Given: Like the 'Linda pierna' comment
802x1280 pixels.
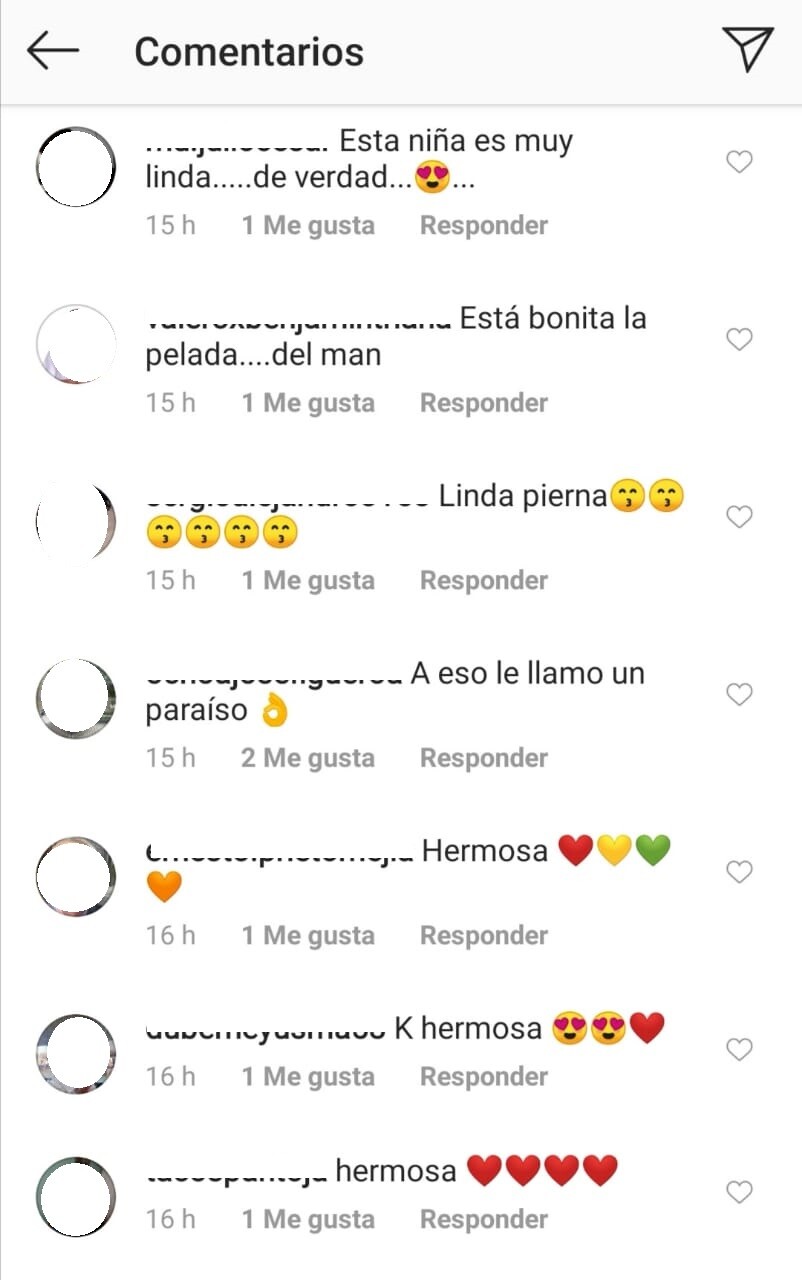Looking at the screenshot, I should pyautogui.click(x=739, y=517).
